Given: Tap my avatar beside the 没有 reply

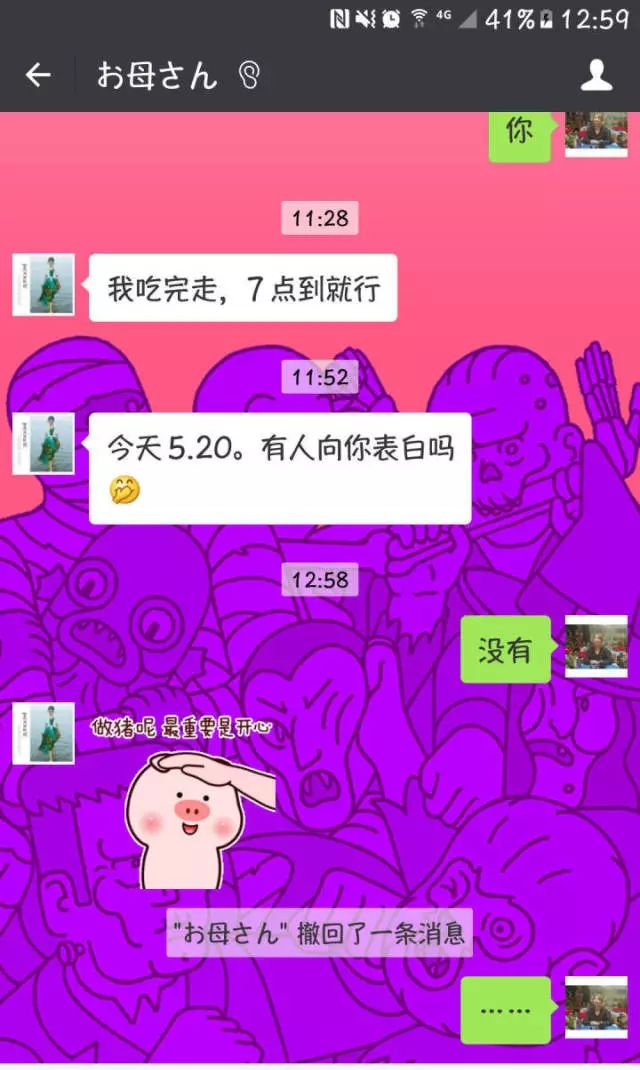Looking at the screenshot, I should [x=596, y=647].
